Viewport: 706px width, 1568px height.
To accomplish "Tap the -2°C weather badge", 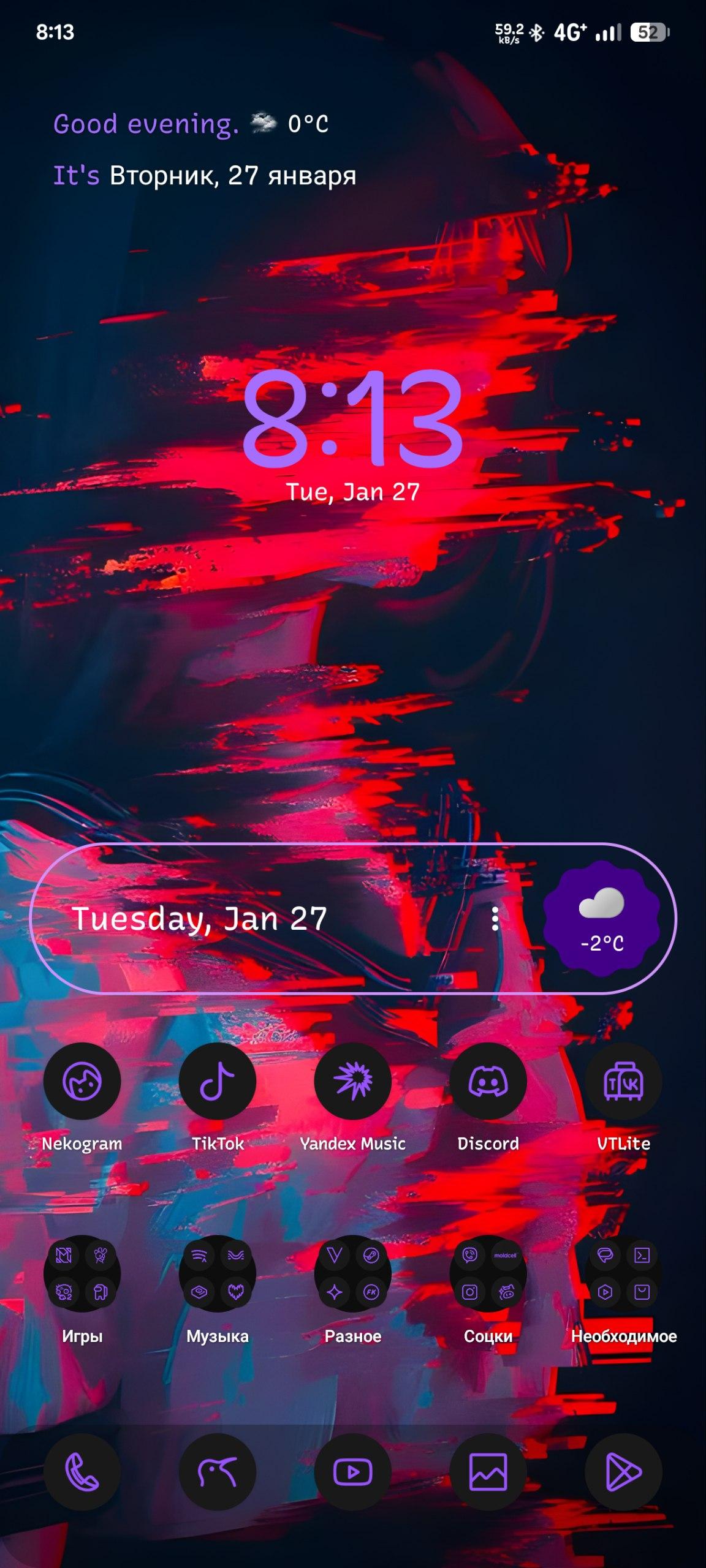I will click(602, 919).
